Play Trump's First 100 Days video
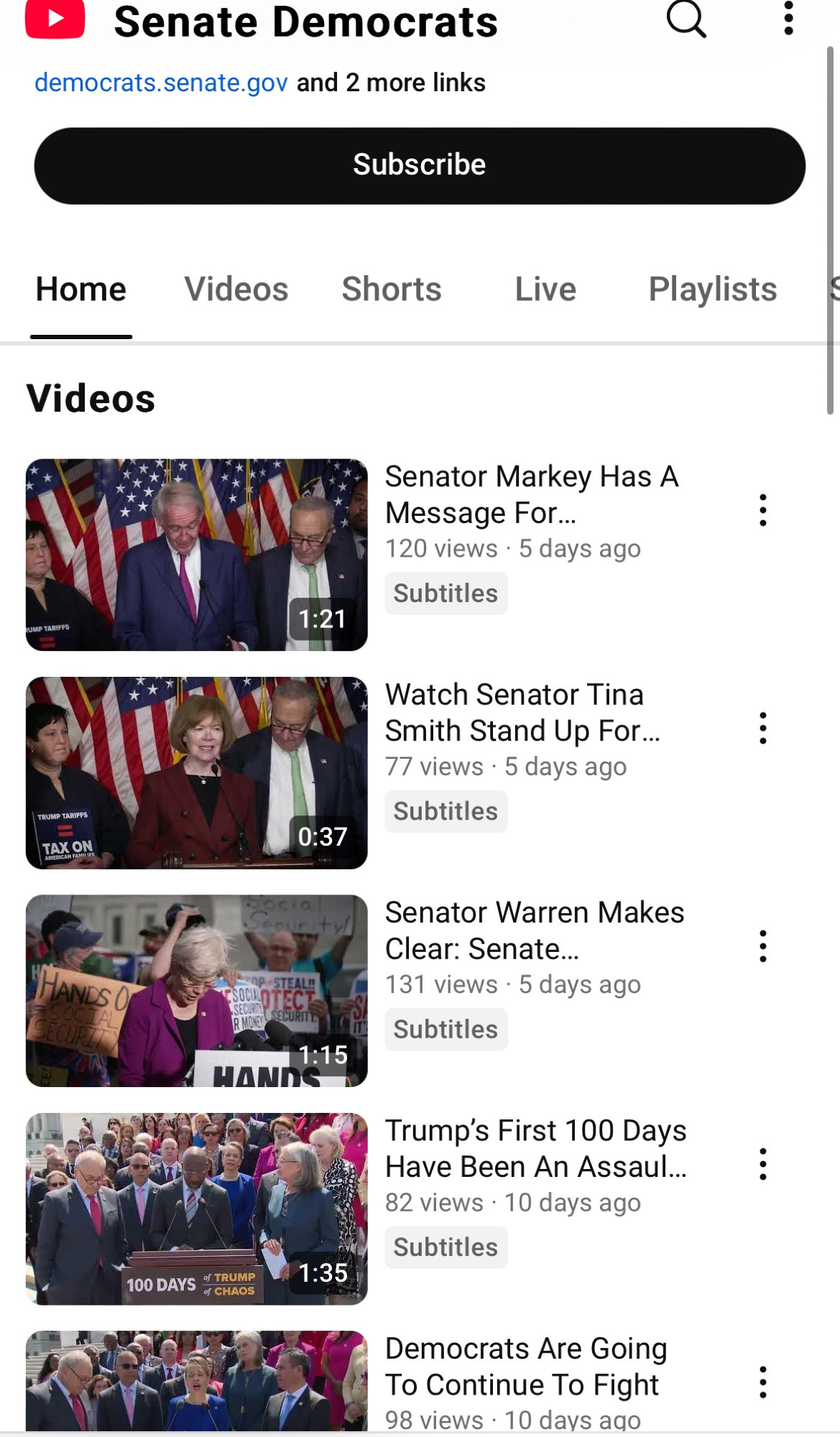 click(196, 1209)
